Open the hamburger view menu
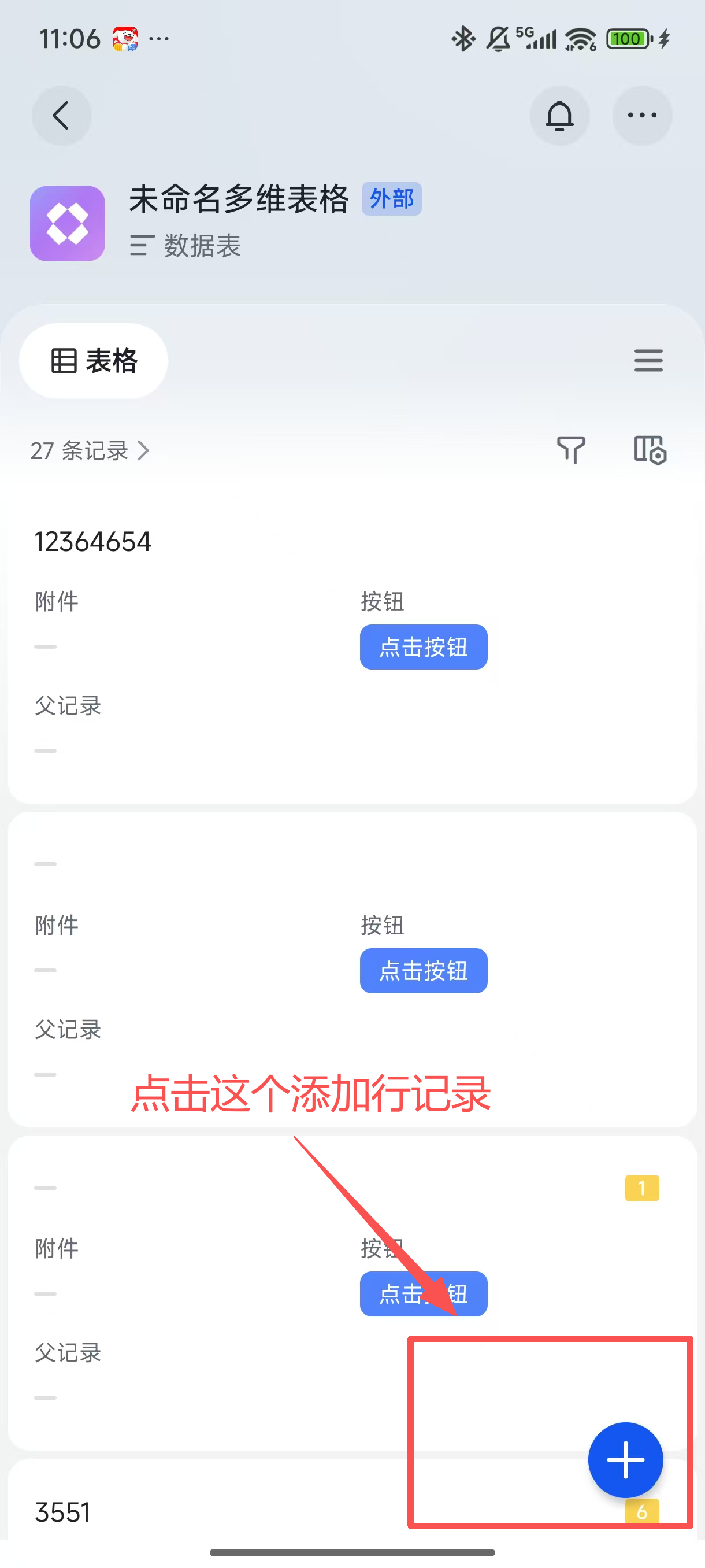The width and height of the screenshot is (705, 1568). pyautogui.click(x=648, y=361)
